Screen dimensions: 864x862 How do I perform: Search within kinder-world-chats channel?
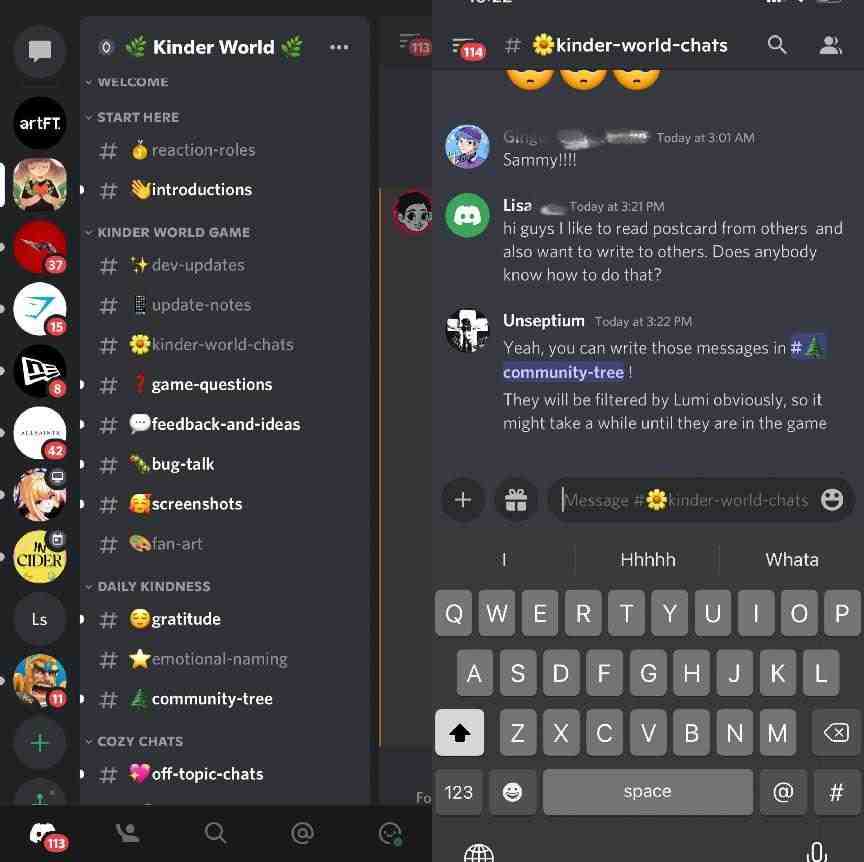[x=777, y=45]
